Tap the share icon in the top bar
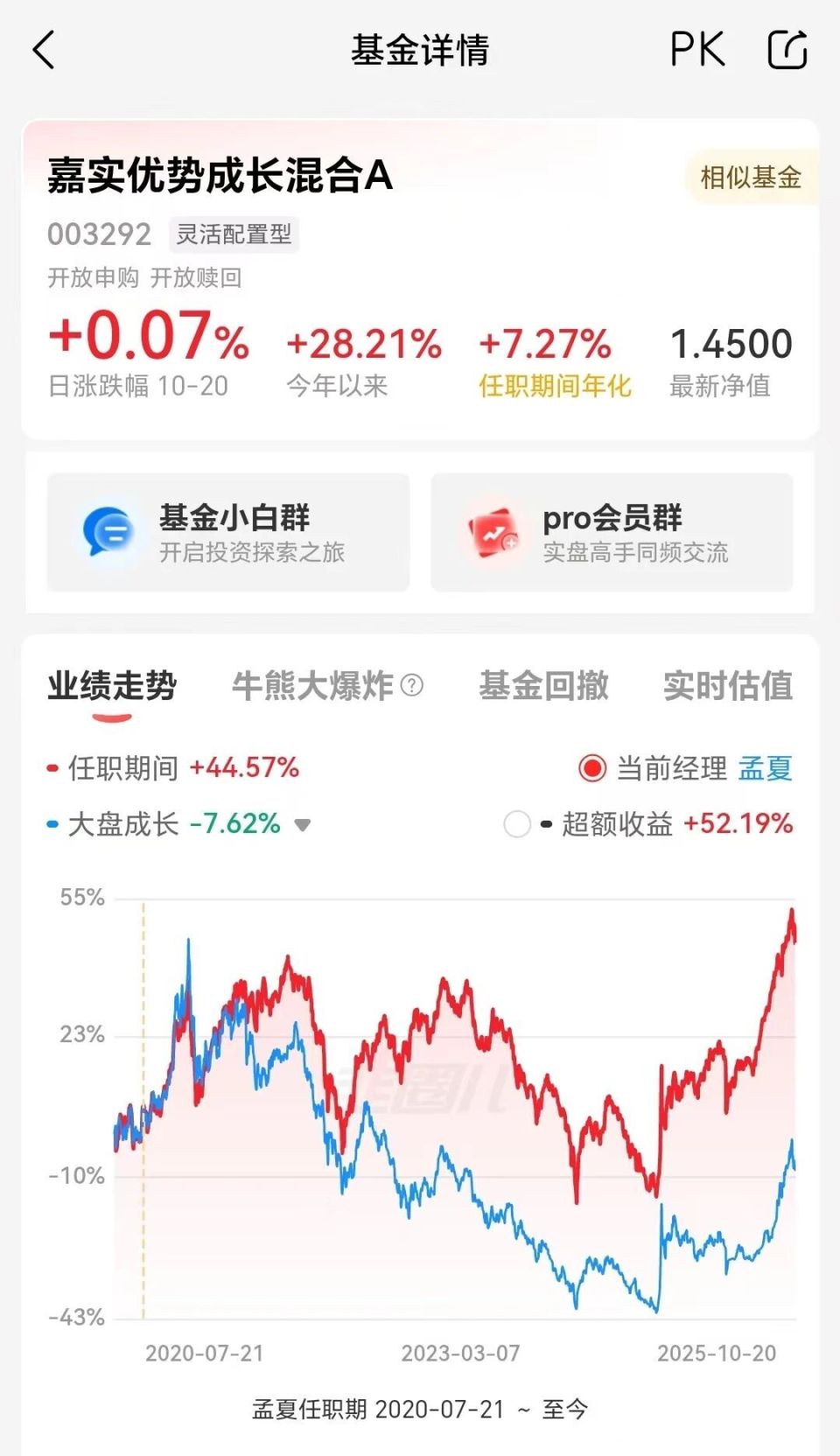Viewport: 840px width, 1456px height. click(787, 50)
